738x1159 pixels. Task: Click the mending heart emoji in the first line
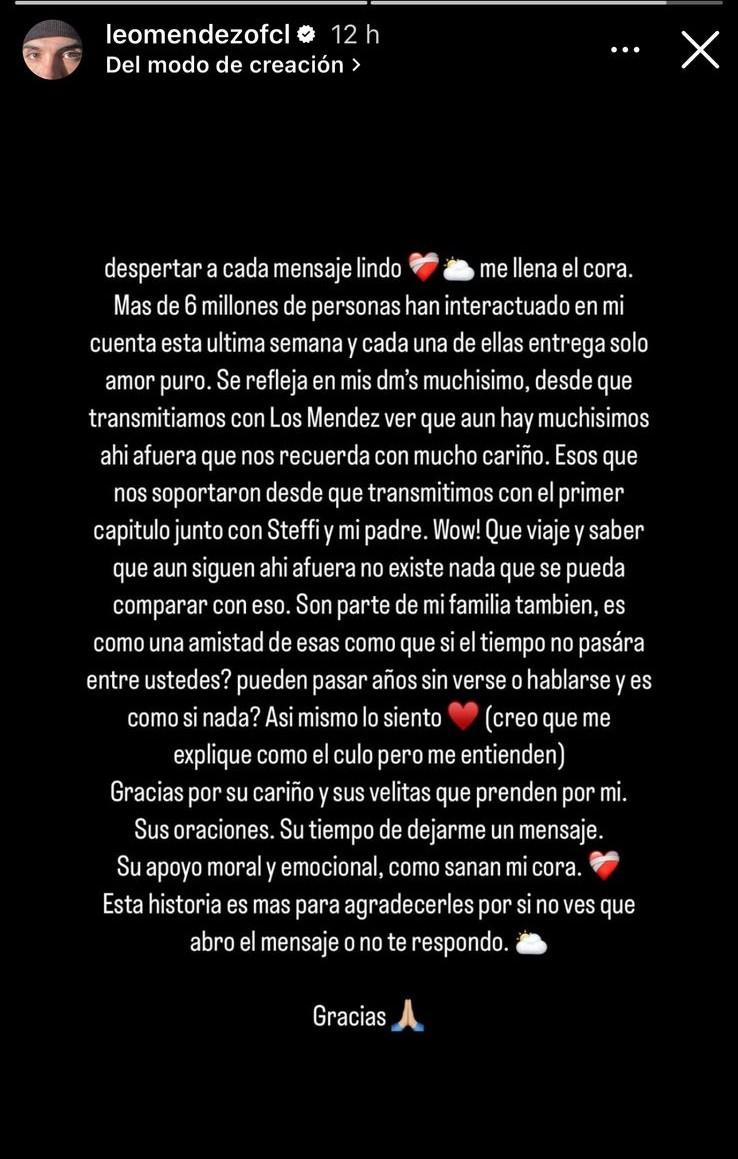[x=421, y=266]
